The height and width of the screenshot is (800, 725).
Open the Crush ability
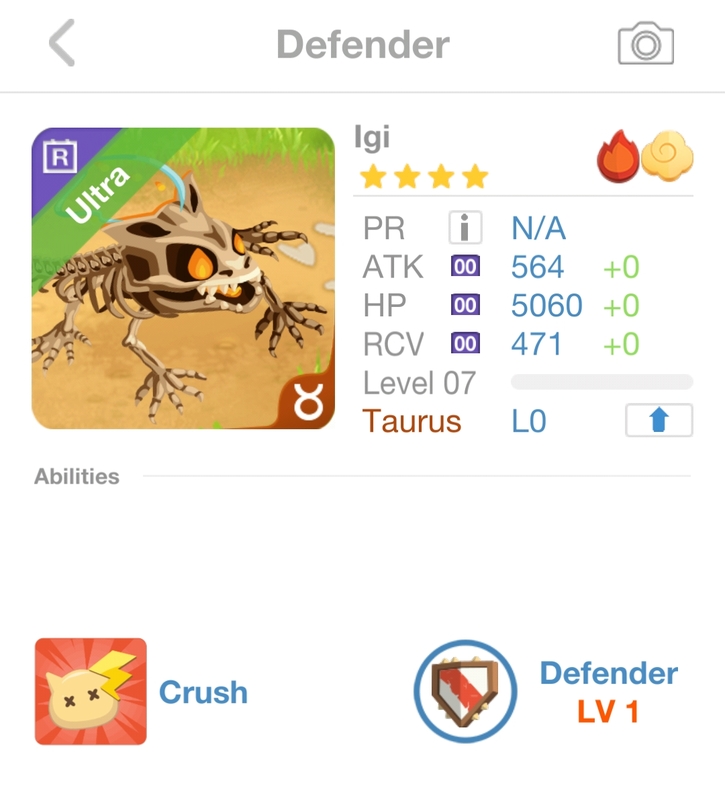(91, 692)
